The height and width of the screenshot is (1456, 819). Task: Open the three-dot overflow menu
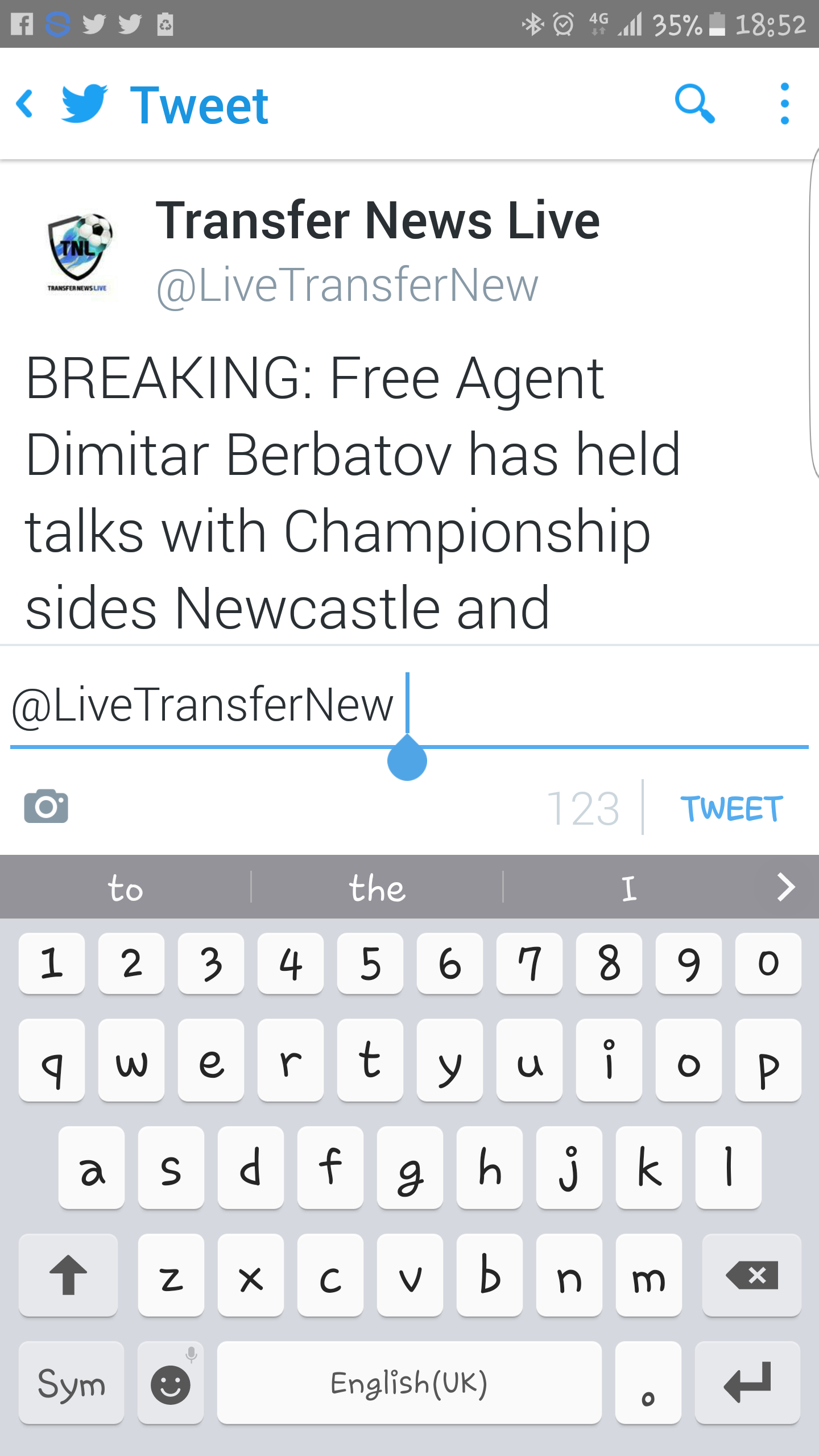[784, 104]
